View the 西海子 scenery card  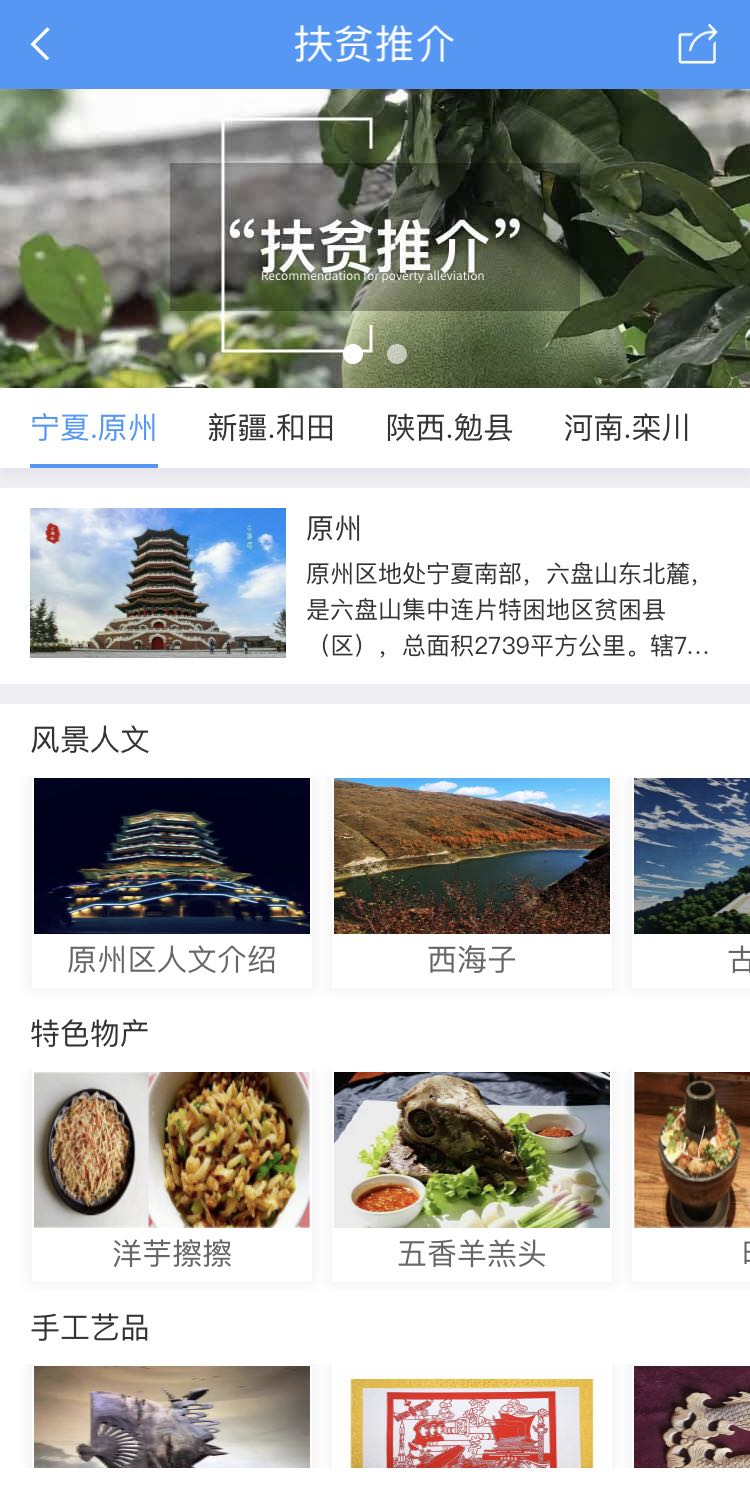click(x=472, y=882)
